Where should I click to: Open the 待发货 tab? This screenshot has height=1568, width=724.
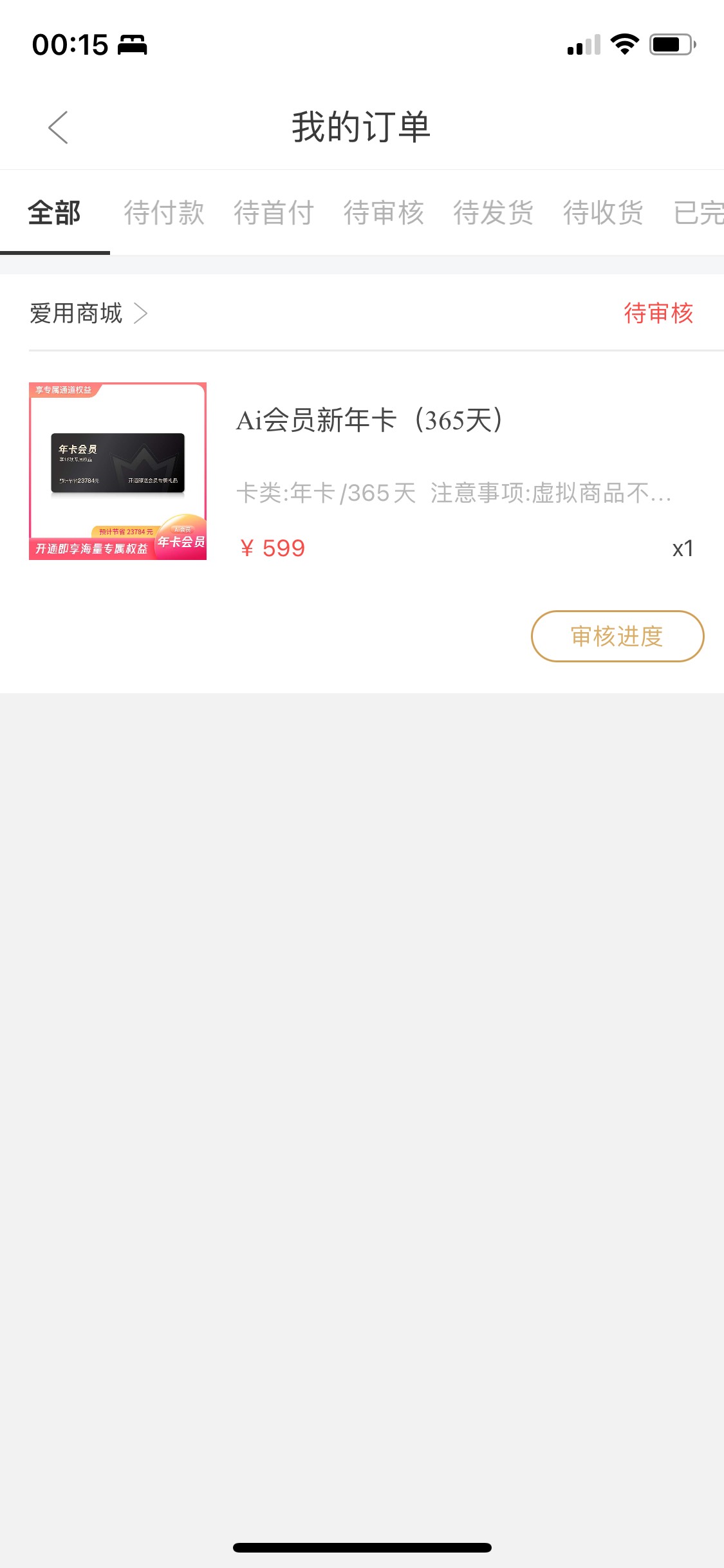point(494,212)
